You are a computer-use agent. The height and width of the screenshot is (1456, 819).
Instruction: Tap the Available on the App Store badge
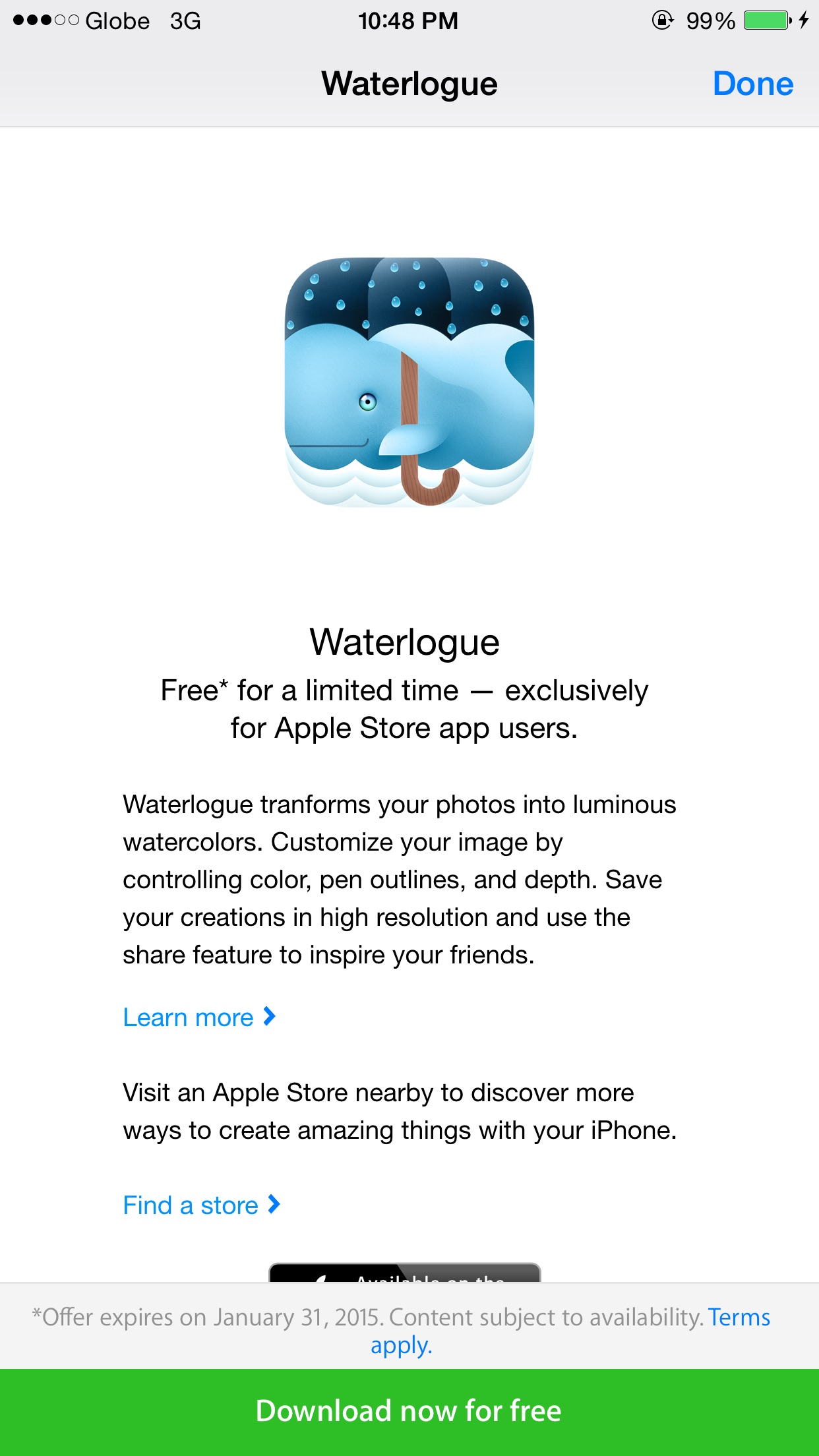pos(404,1273)
